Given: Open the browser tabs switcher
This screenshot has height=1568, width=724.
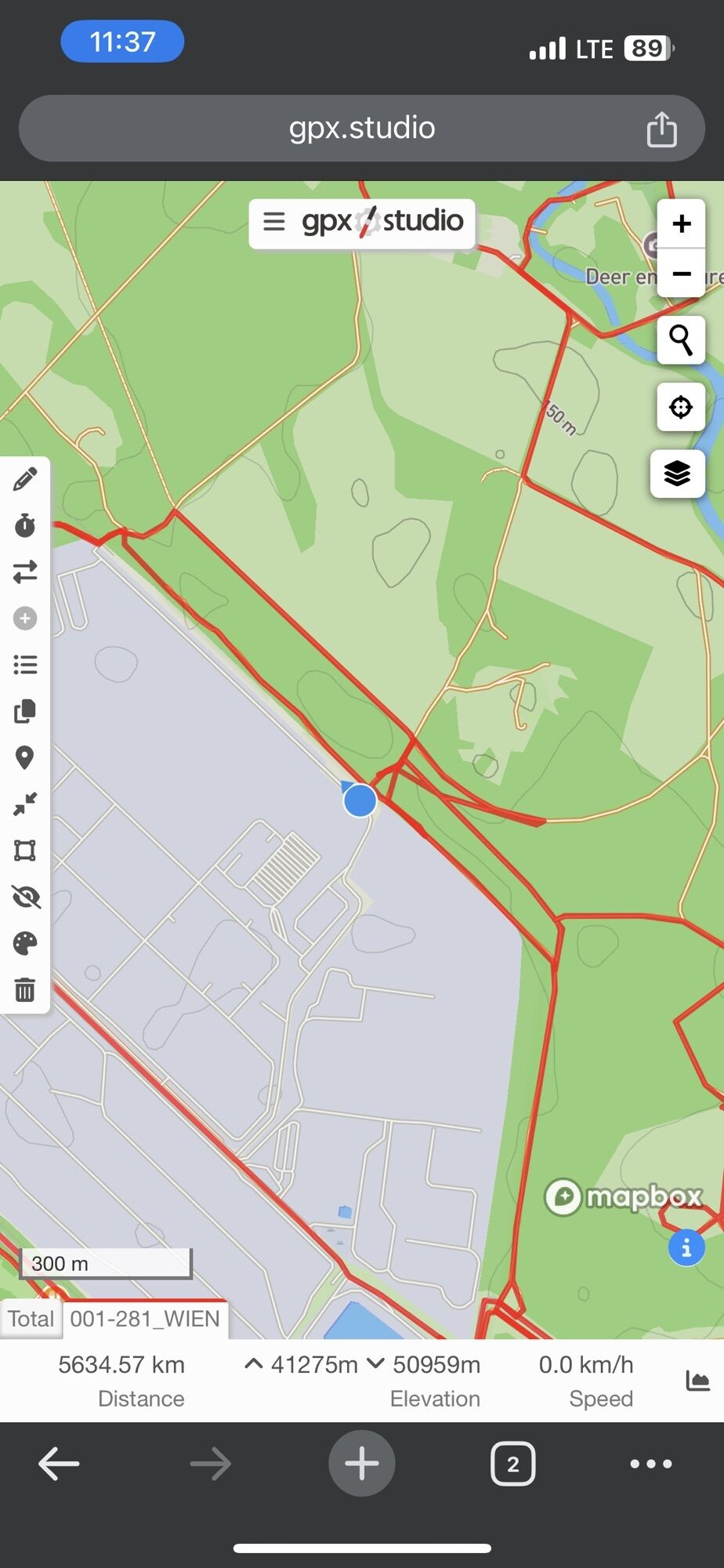Looking at the screenshot, I should pos(512,1464).
